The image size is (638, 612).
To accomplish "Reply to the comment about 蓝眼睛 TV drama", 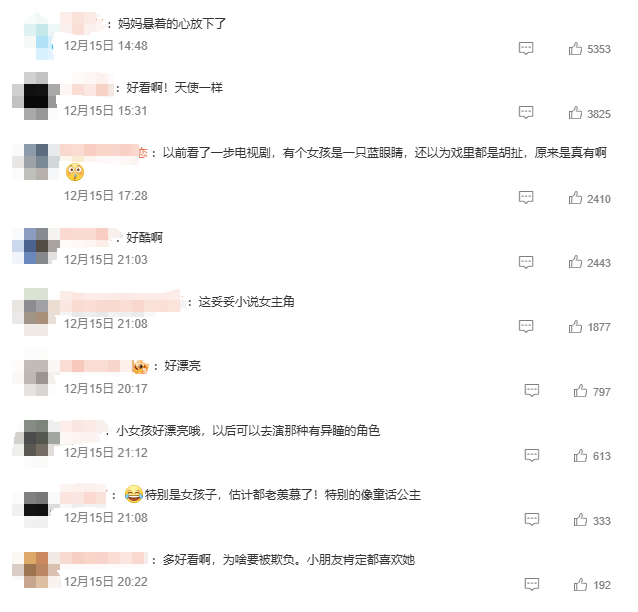I will coord(526,198).
